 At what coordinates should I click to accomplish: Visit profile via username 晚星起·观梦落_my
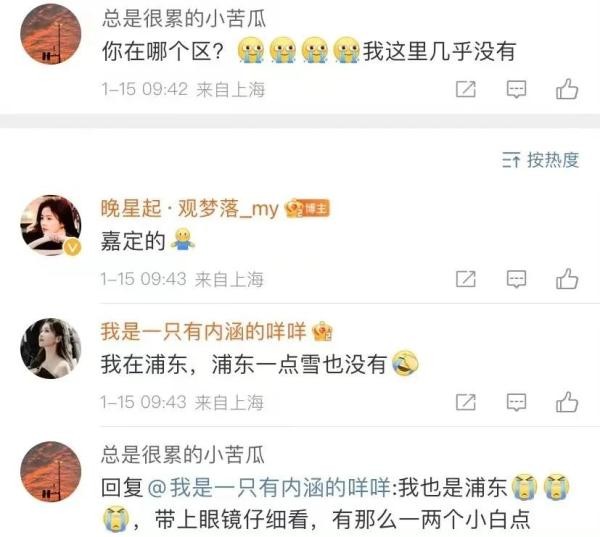coord(190,208)
